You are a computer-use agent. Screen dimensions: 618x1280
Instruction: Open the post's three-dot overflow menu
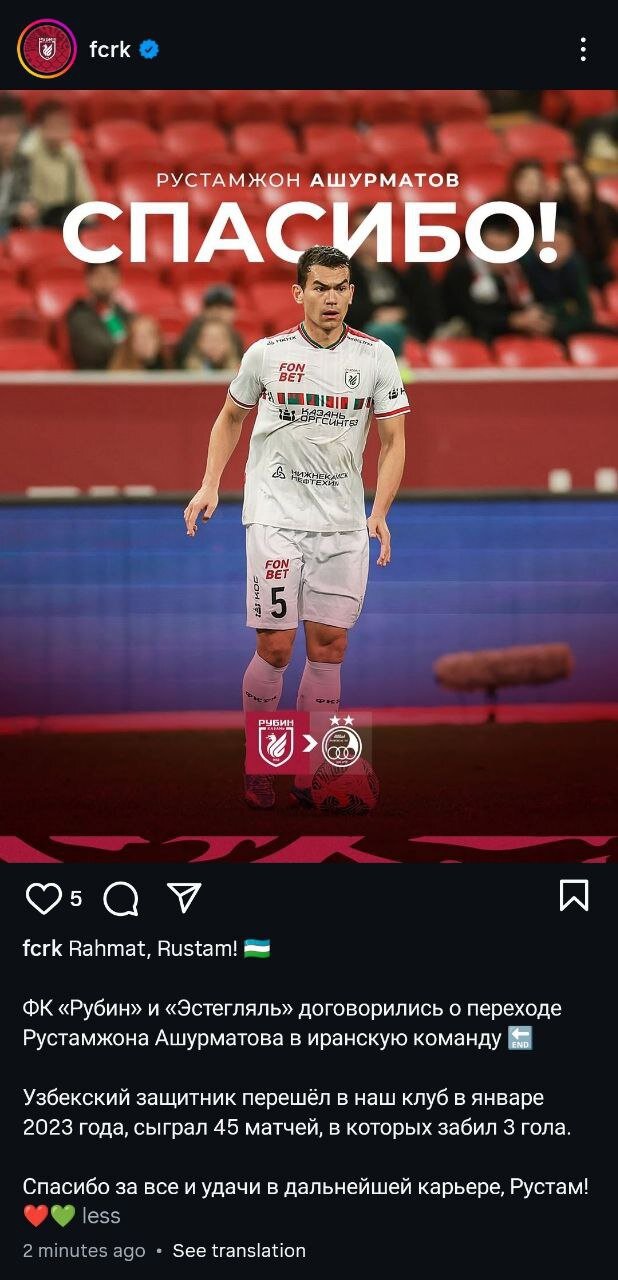pyautogui.click(x=582, y=49)
